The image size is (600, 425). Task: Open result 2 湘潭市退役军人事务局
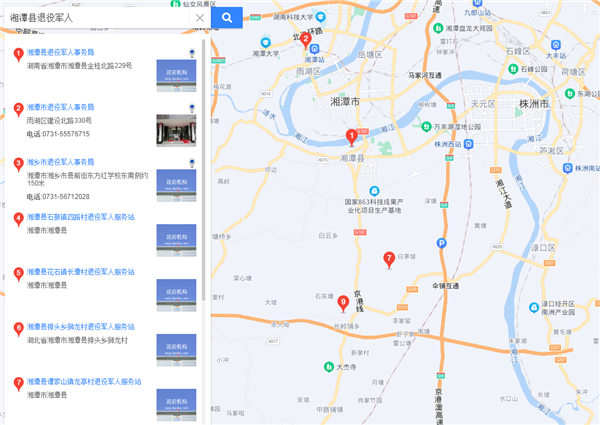(60, 107)
